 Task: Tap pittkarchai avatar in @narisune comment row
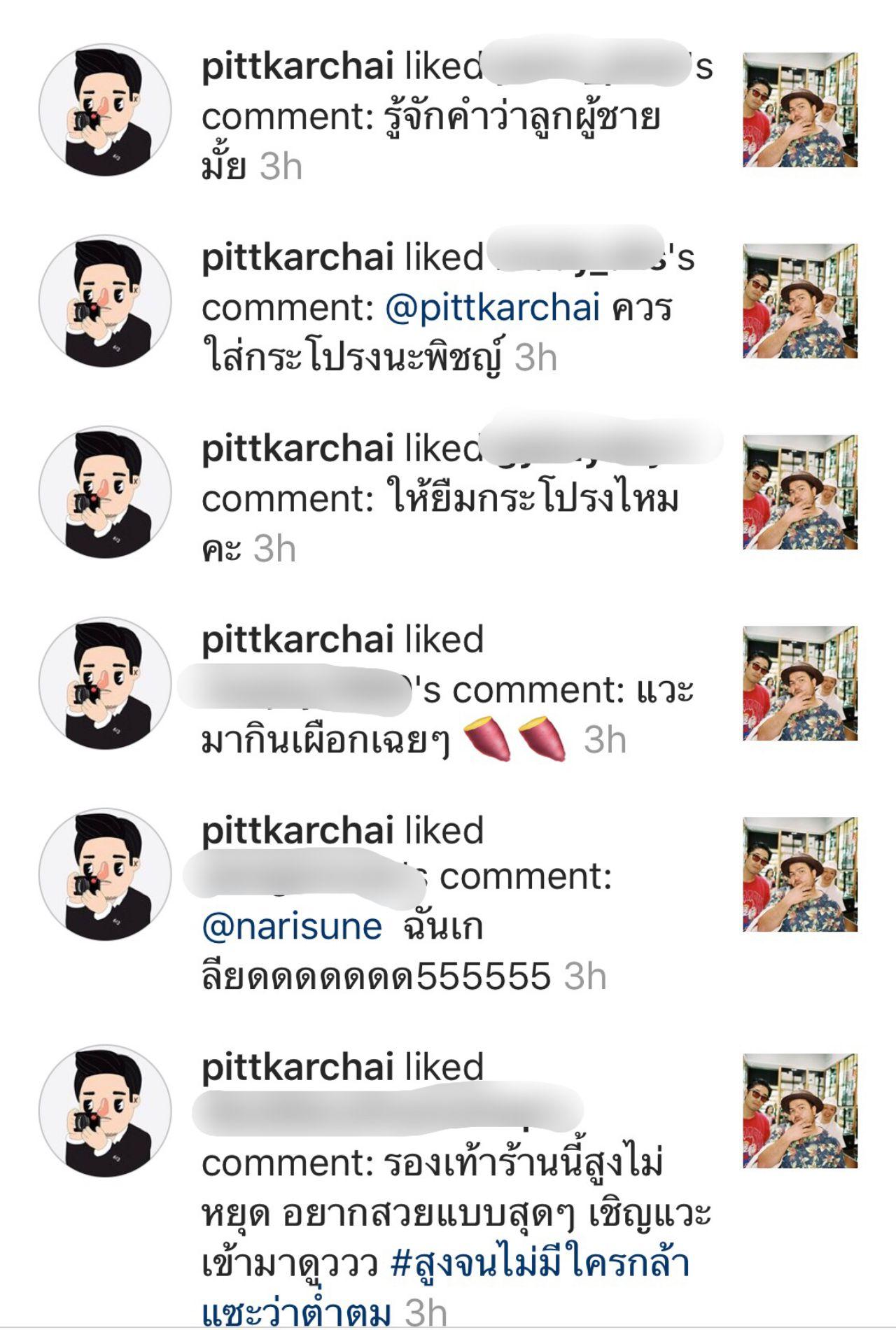[105, 874]
